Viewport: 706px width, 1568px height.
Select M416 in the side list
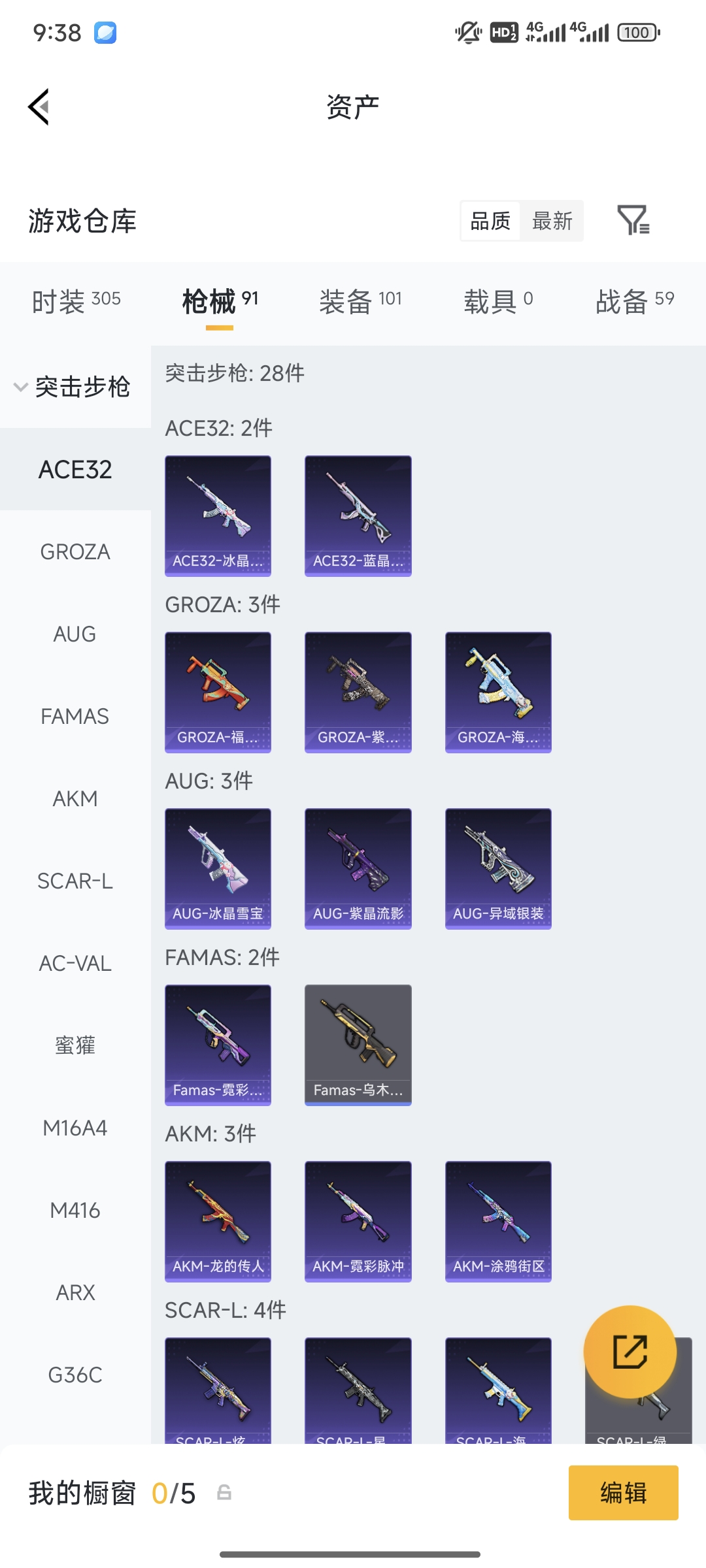point(75,1210)
